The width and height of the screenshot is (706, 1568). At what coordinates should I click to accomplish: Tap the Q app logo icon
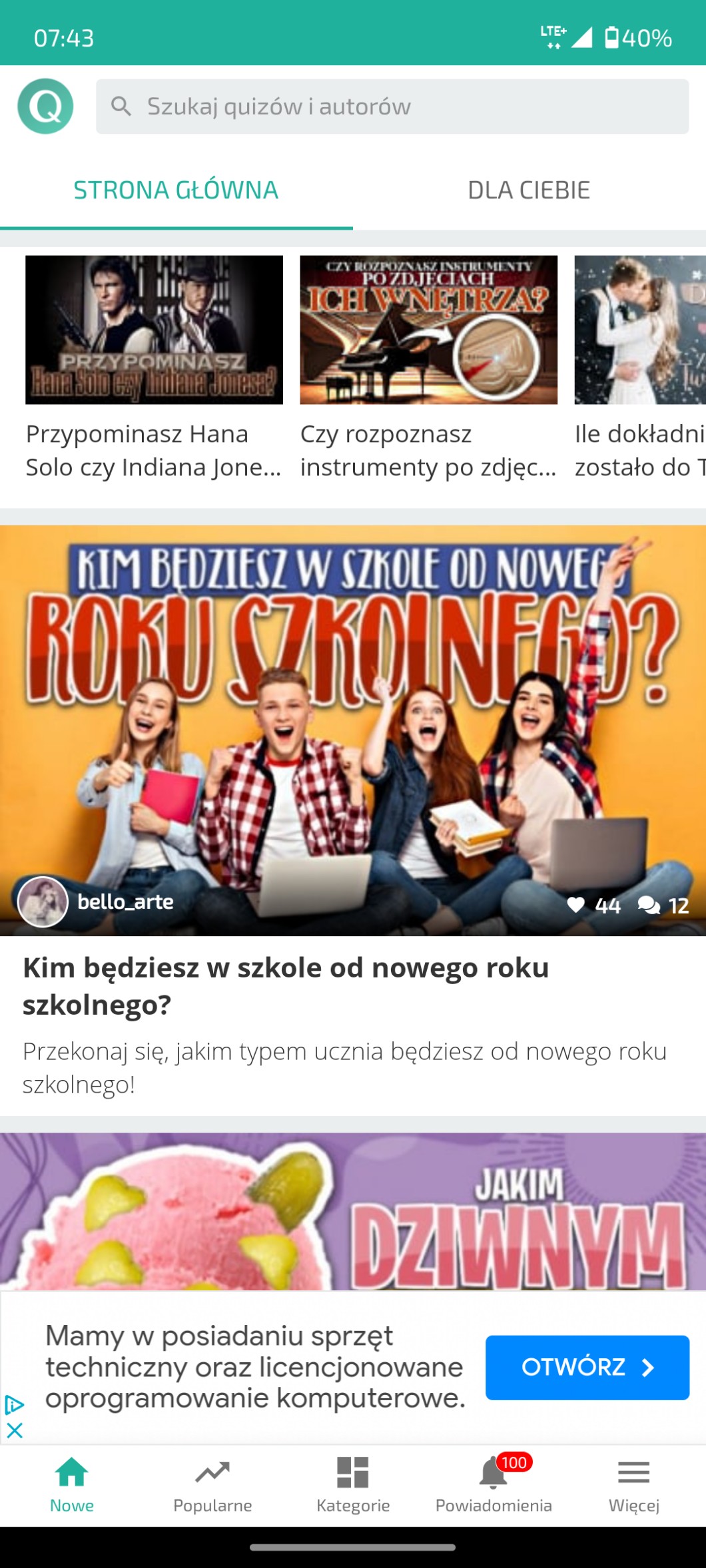(x=45, y=107)
